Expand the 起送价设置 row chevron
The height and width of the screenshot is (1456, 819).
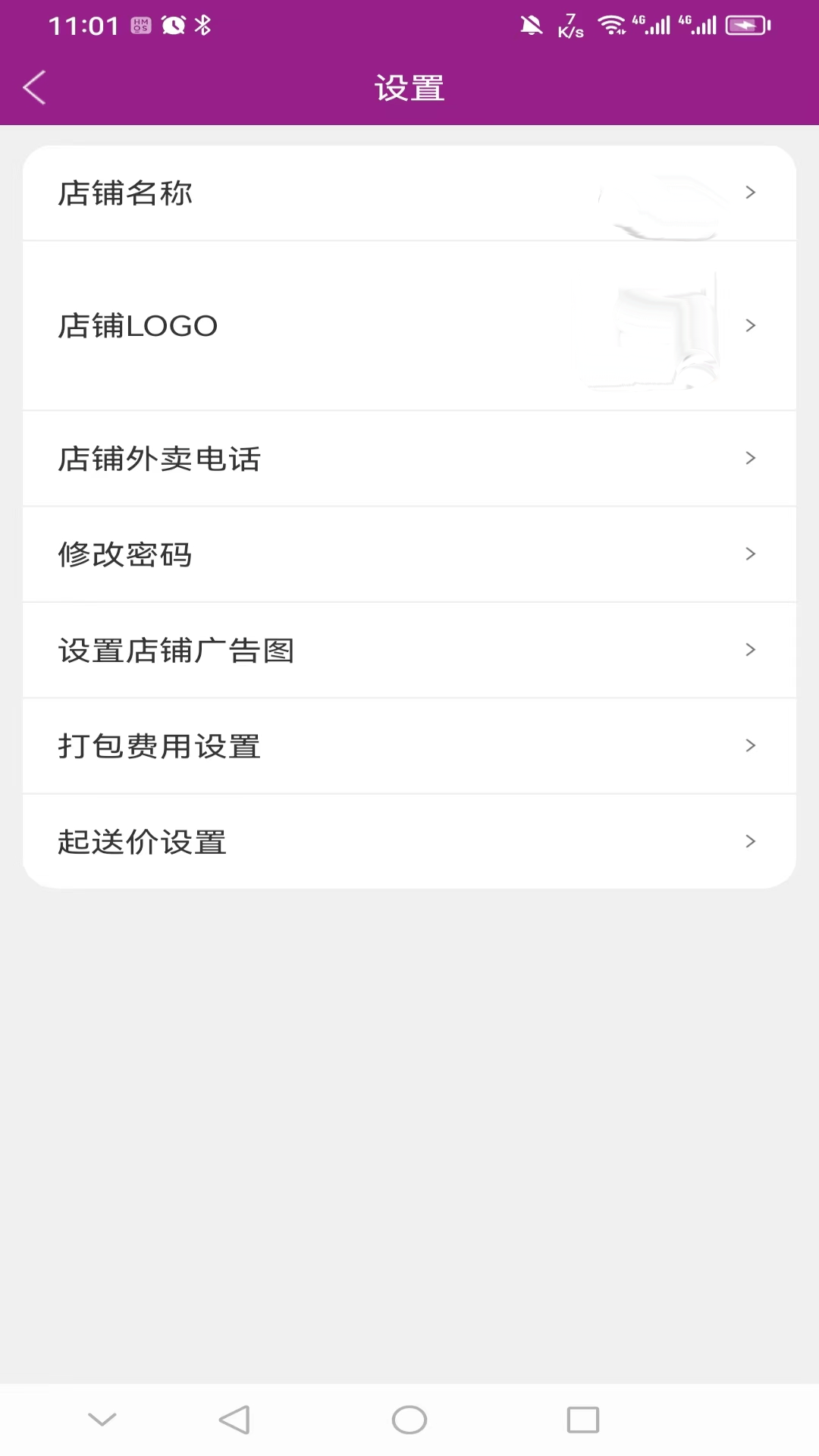coord(750,841)
